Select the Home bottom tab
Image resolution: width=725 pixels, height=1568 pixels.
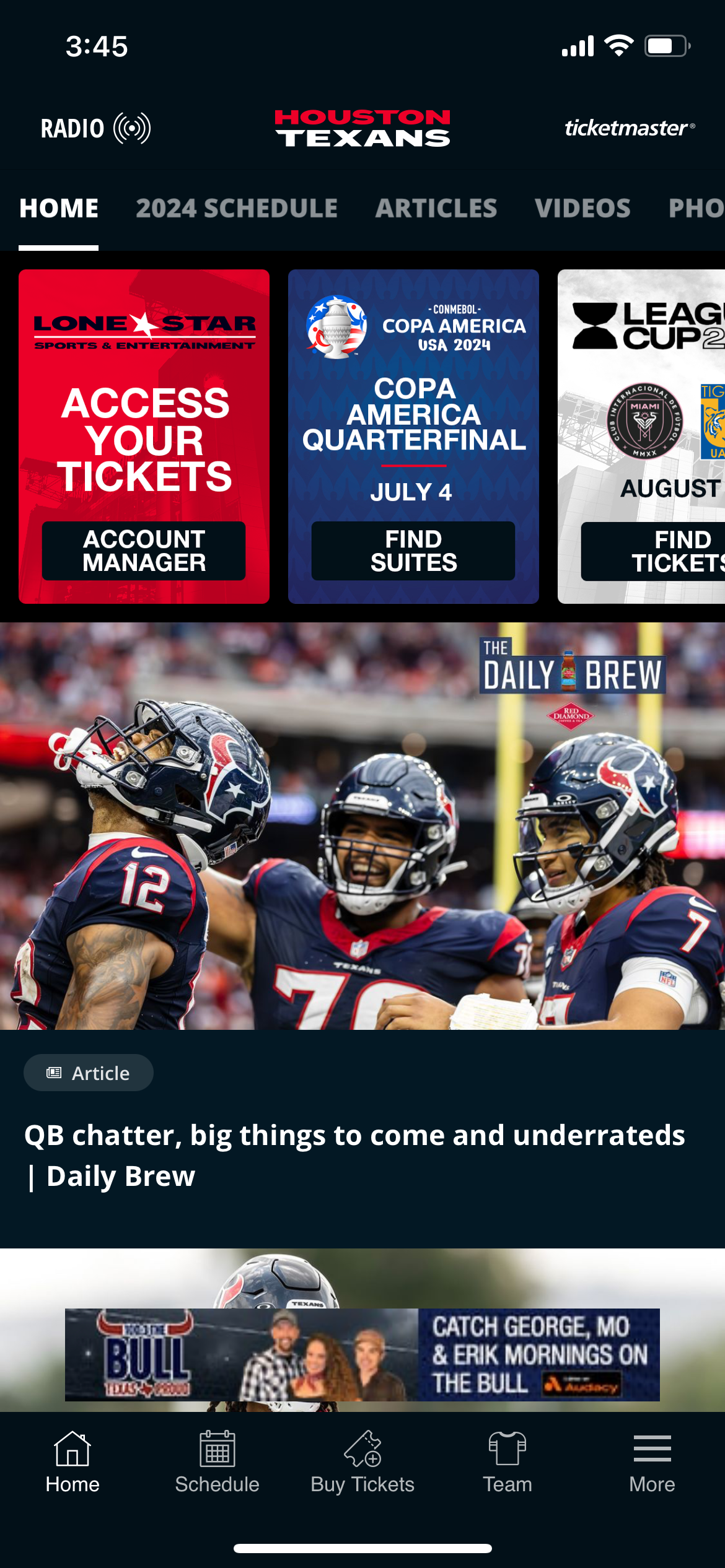coord(72,1461)
